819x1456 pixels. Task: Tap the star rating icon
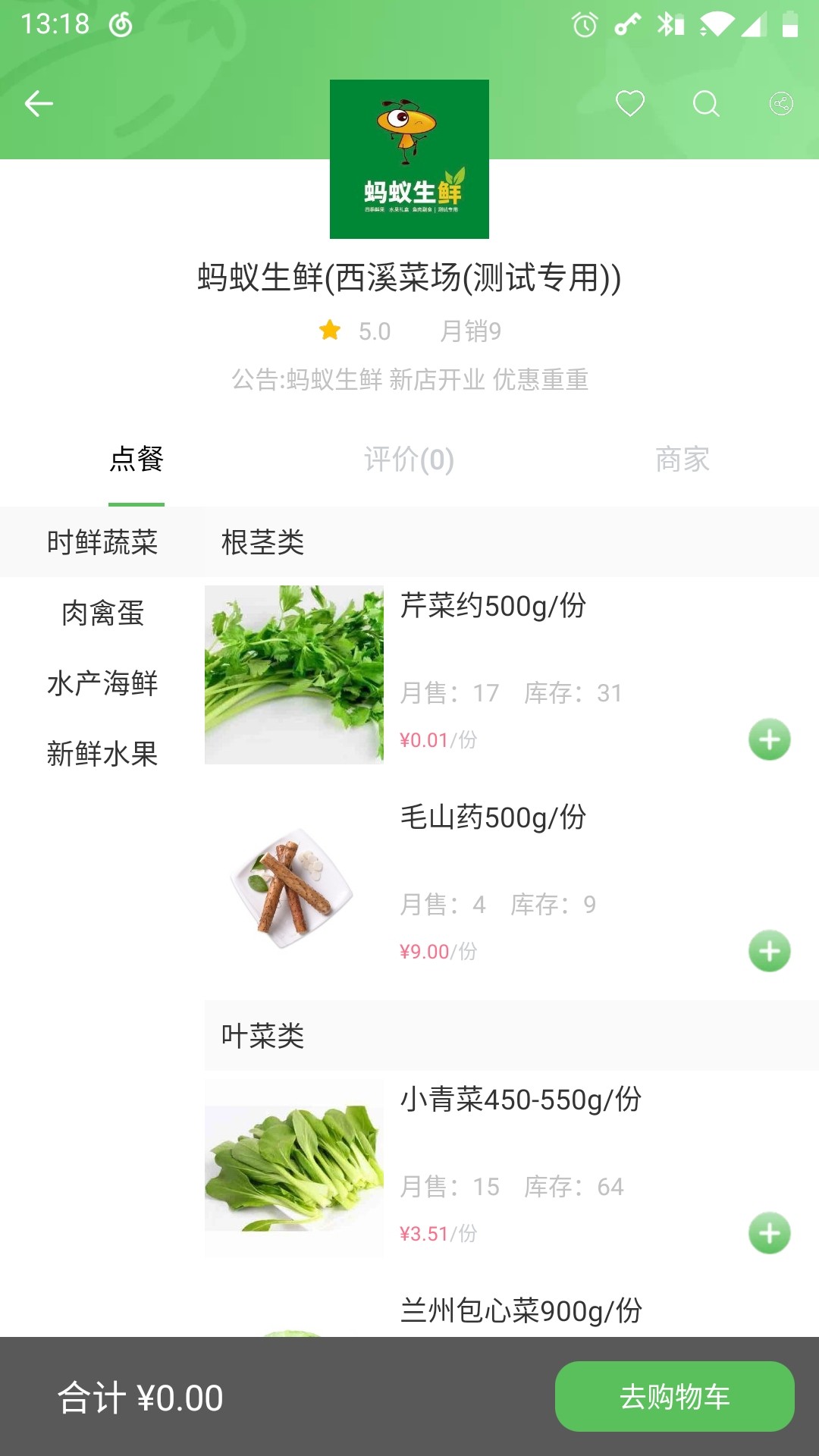[x=329, y=329]
